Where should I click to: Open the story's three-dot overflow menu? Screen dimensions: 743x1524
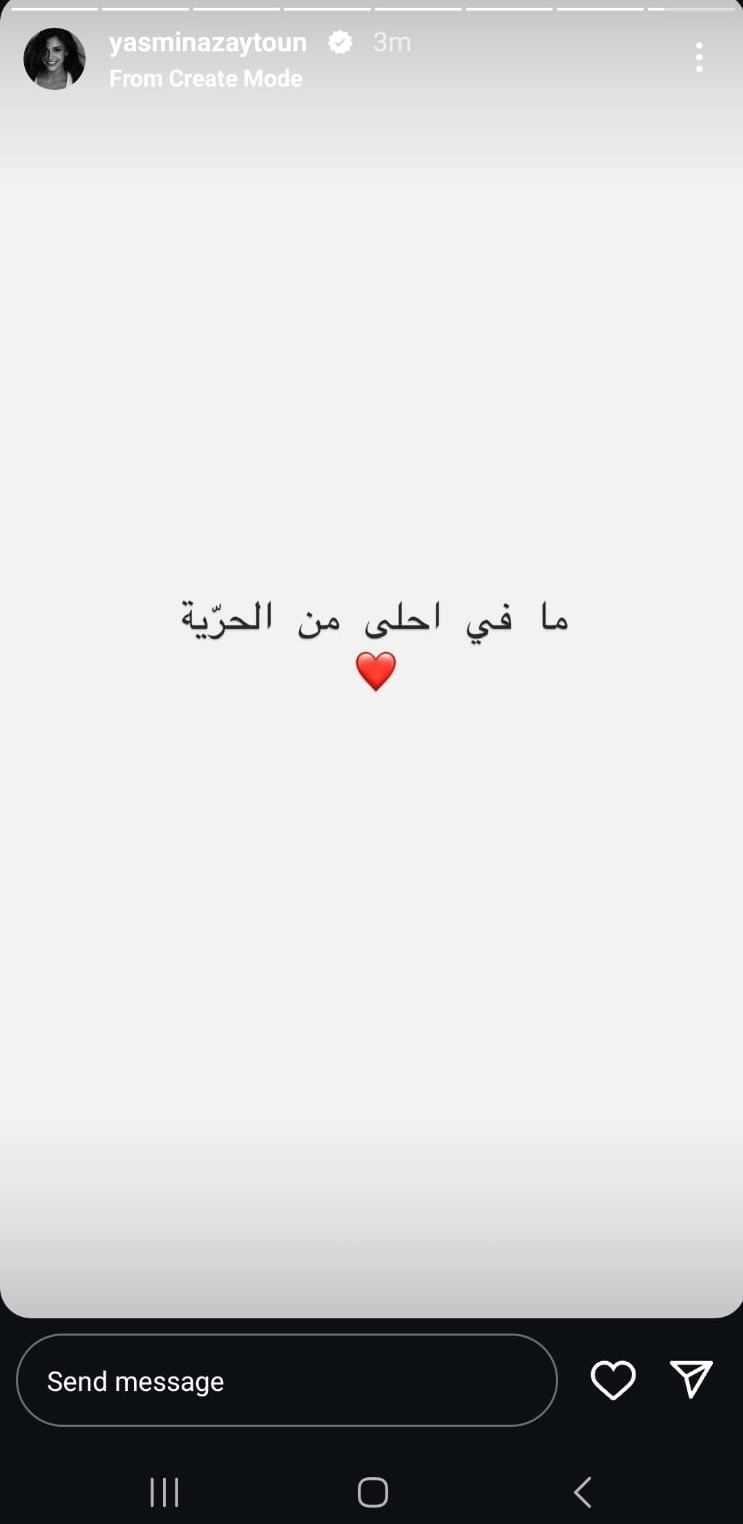tap(699, 57)
